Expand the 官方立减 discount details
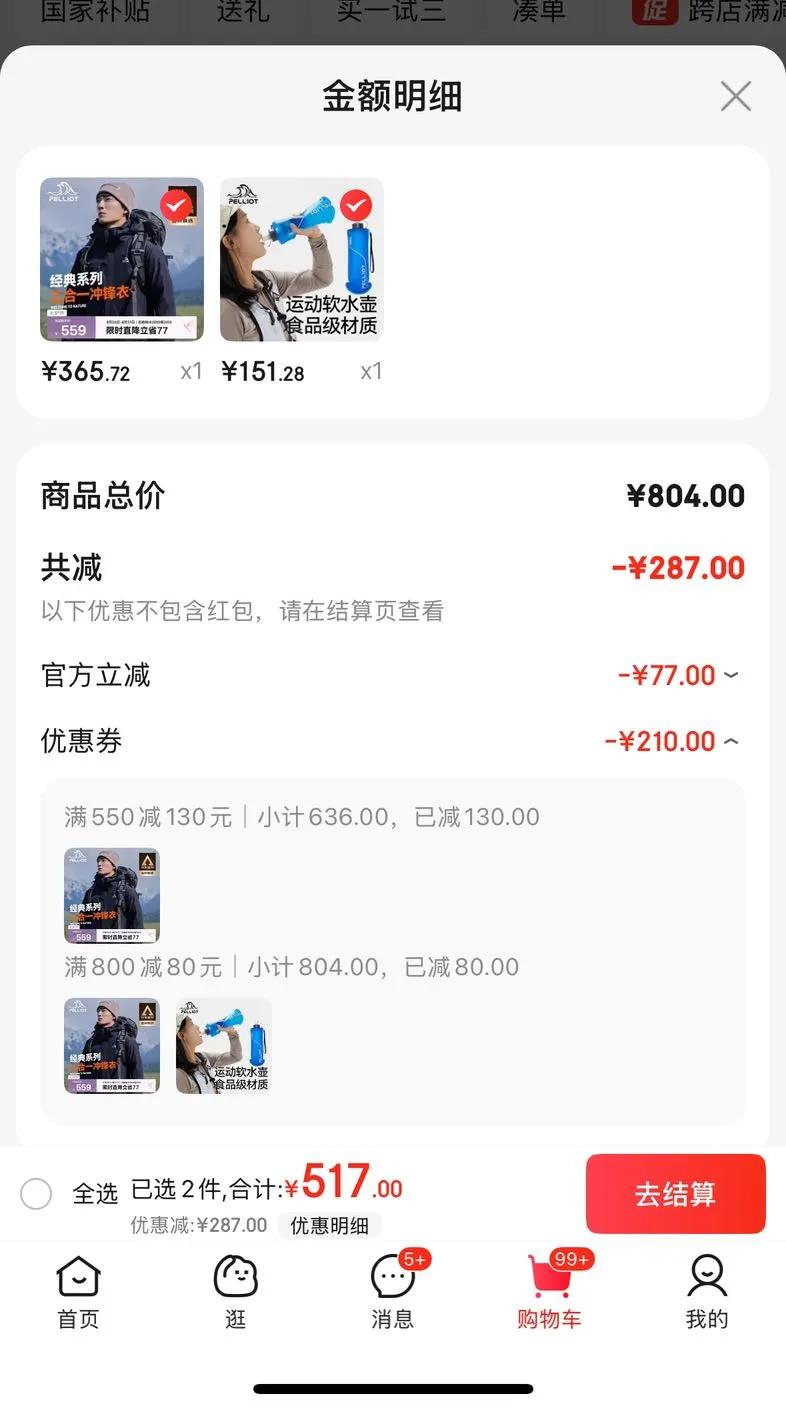Viewport: 786px width, 1410px height. [x=731, y=675]
